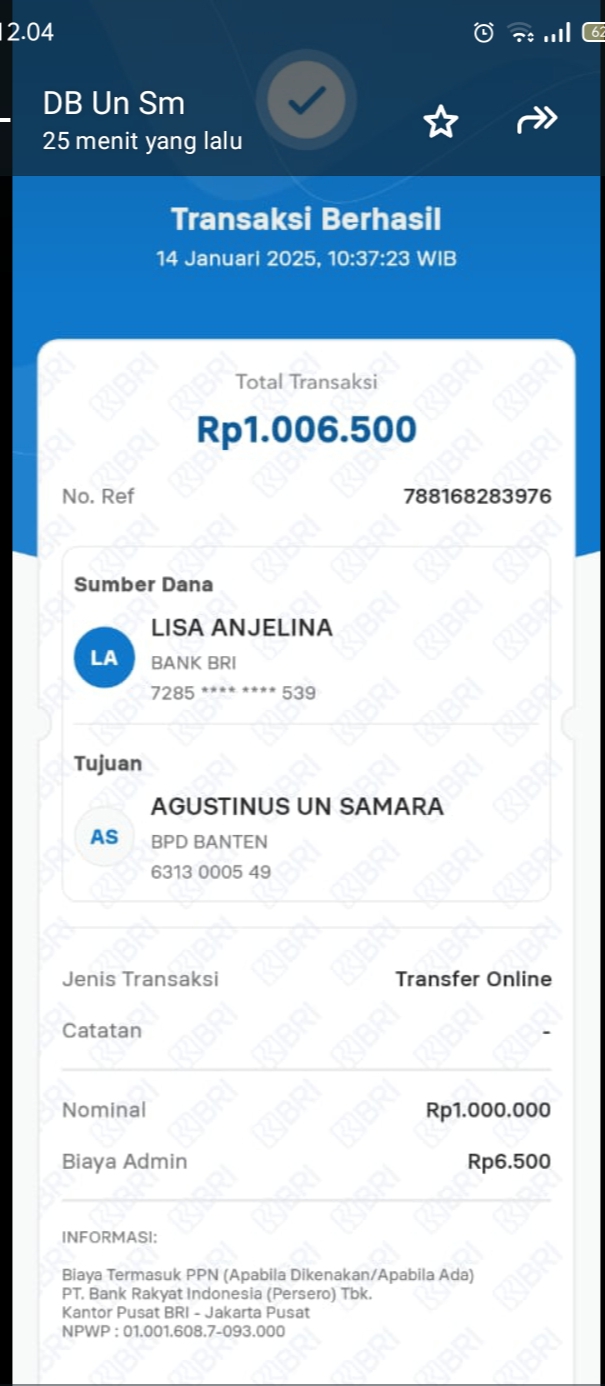
Task: Star this received image
Action: (x=440, y=122)
